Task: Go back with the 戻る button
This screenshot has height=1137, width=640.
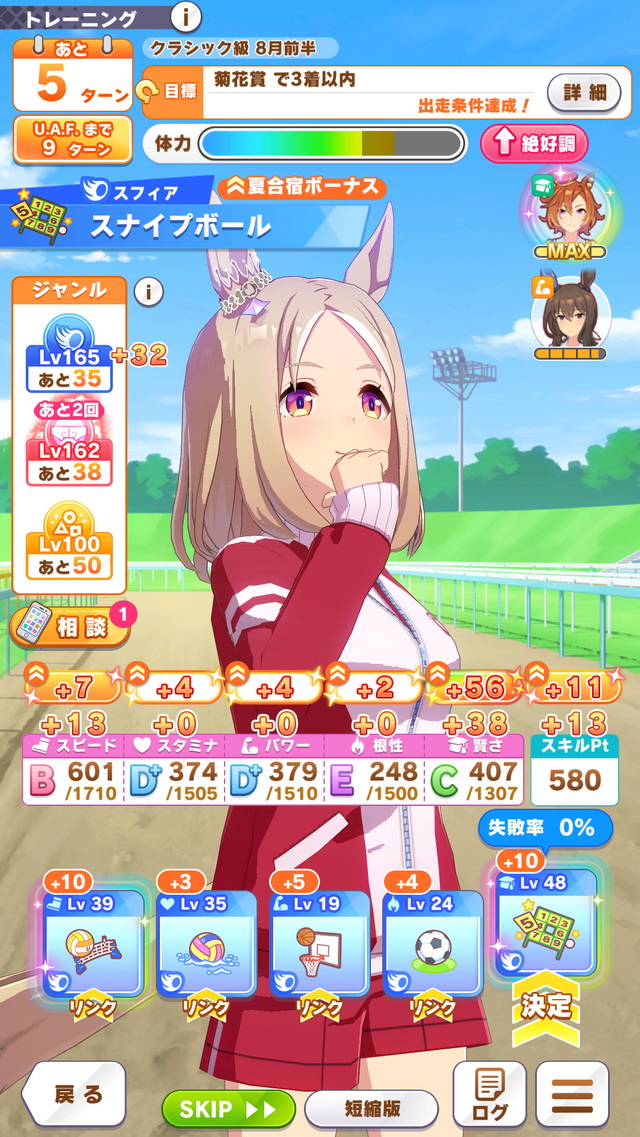Action: [74, 1094]
